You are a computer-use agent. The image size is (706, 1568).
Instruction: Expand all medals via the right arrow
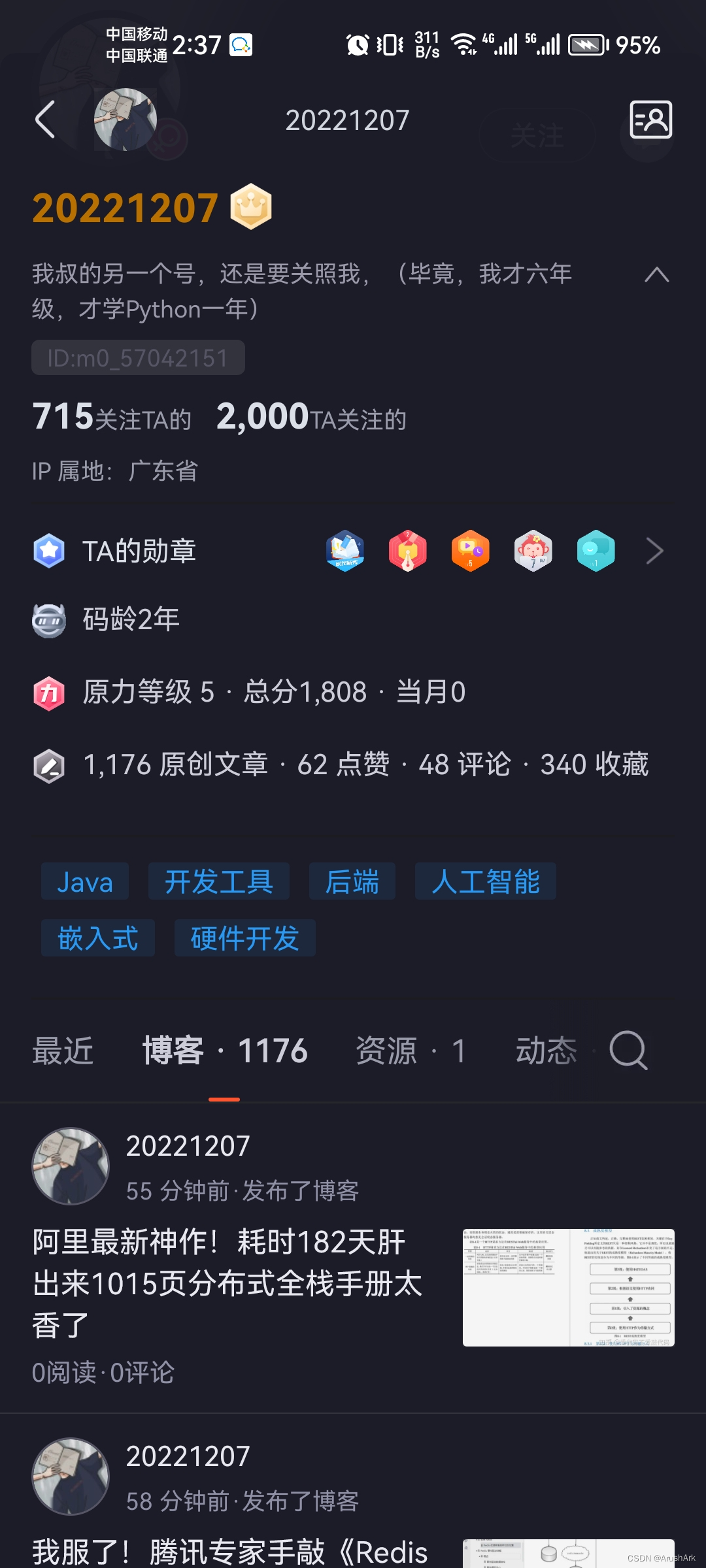click(x=653, y=551)
